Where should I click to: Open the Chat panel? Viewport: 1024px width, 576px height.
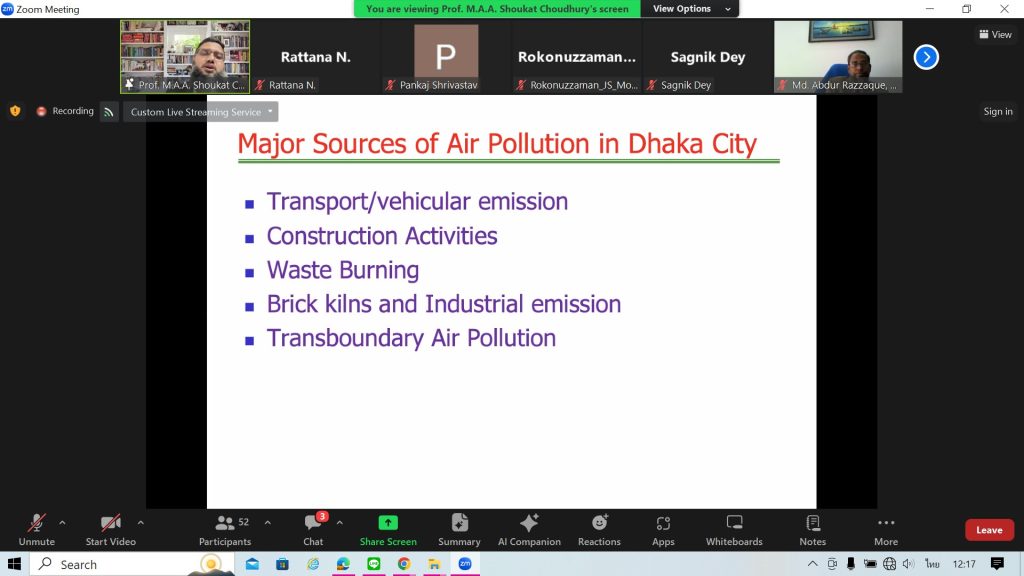[x=313, y=528]
